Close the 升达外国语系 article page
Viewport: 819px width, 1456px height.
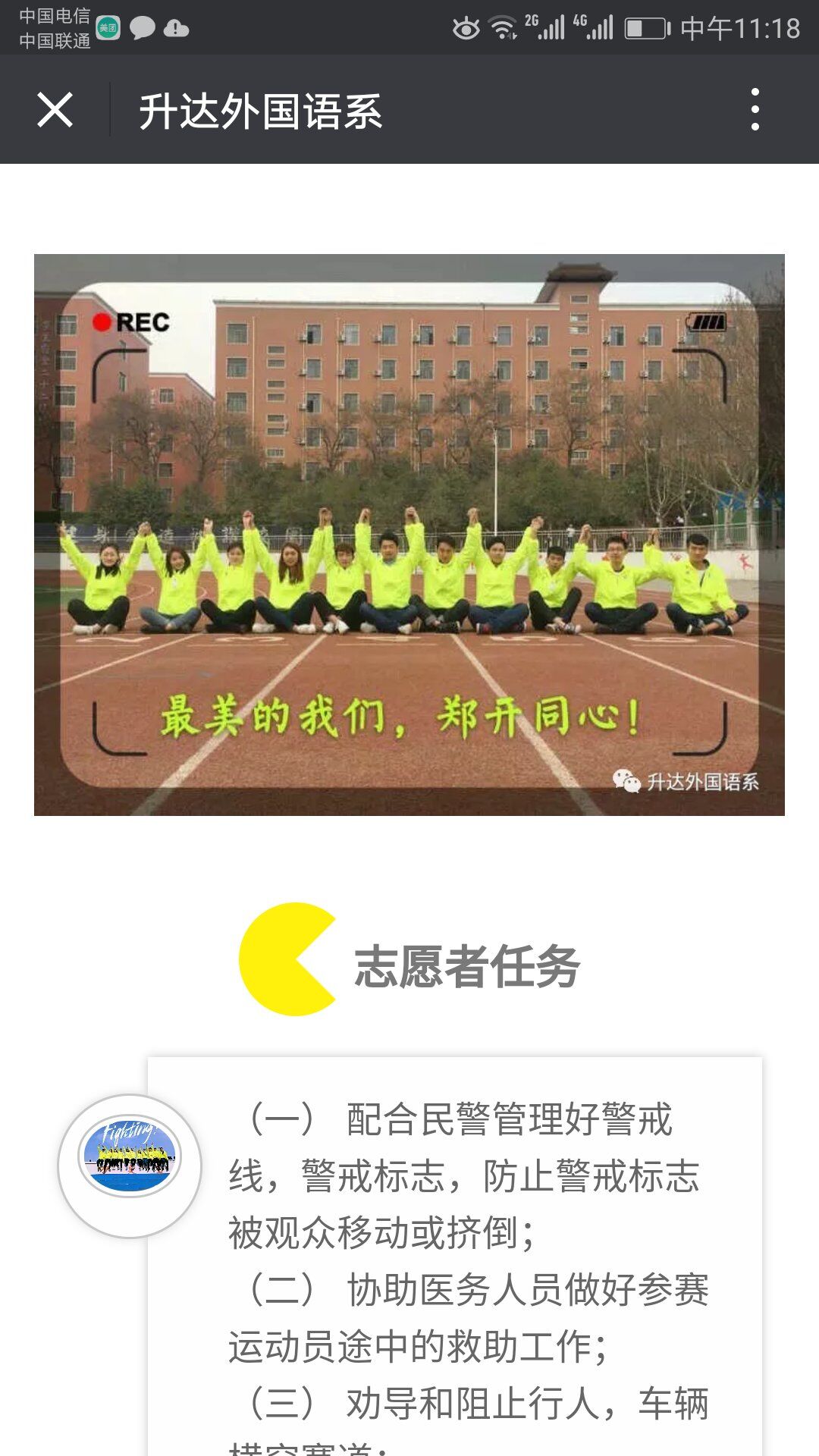55,110
